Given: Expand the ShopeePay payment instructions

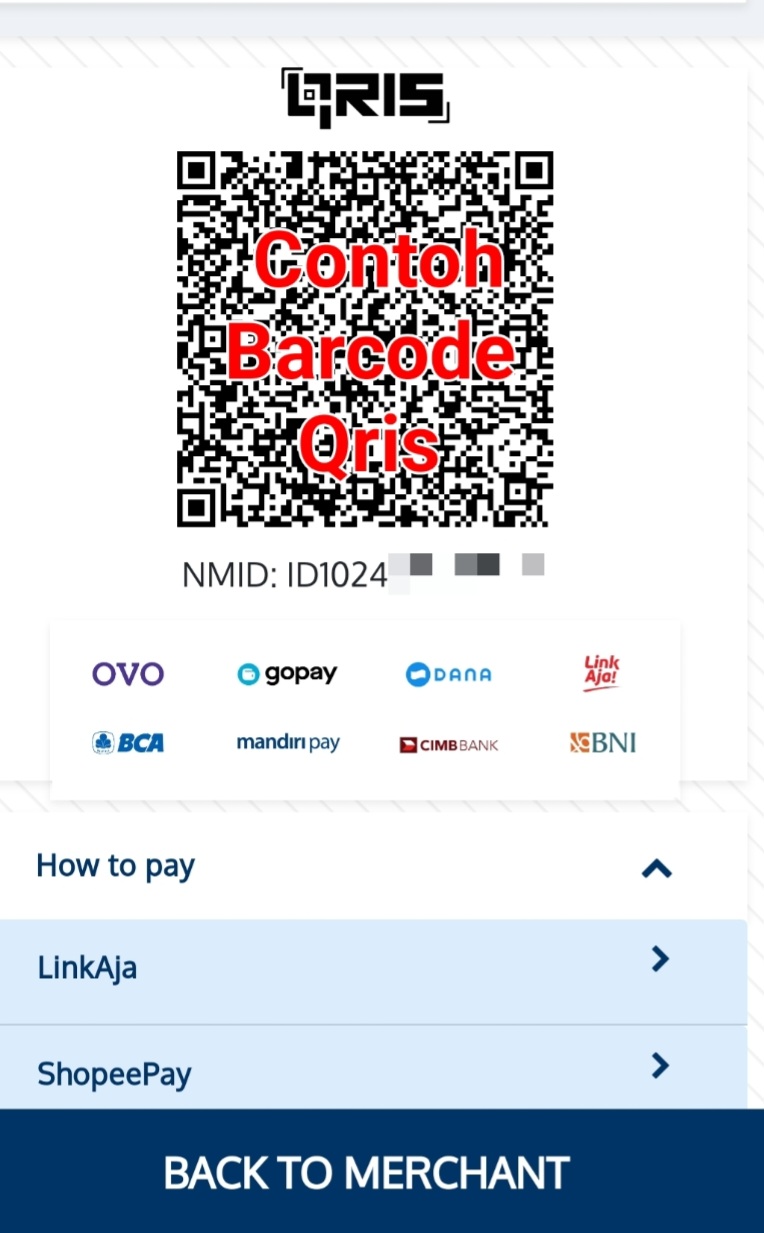Looking at the screenshot, I should coord(380,1071).
